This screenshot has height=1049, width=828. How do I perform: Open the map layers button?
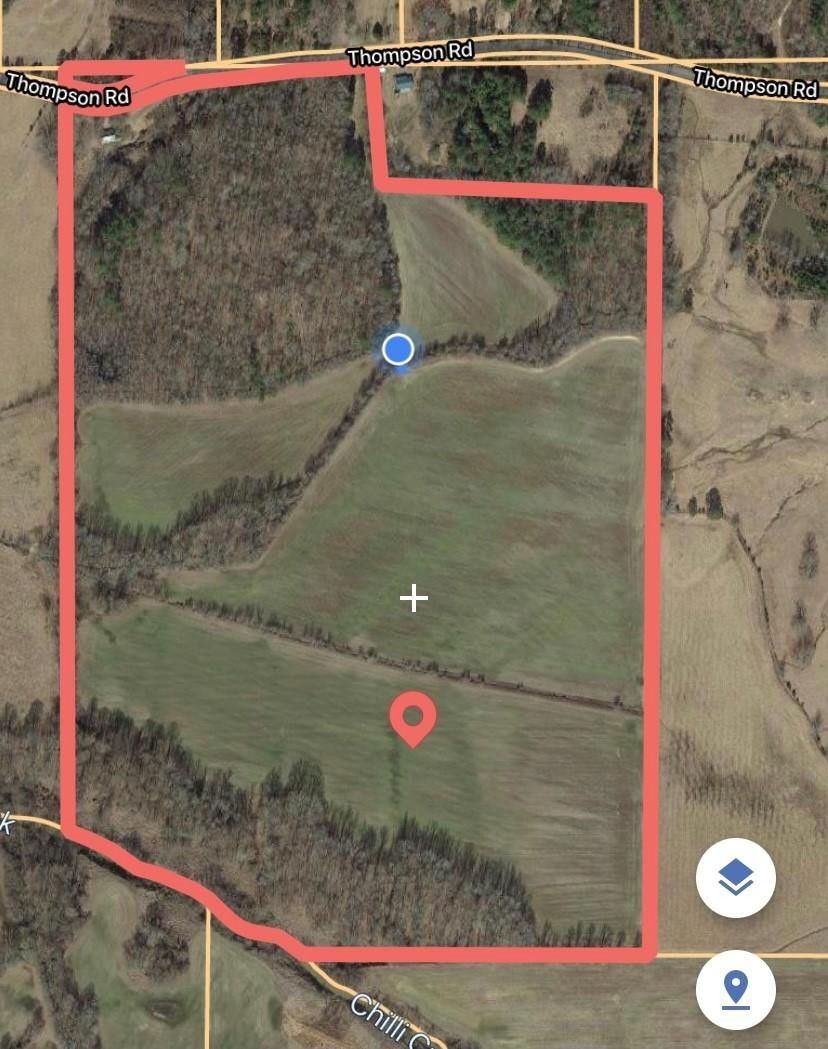pos(735,878)
